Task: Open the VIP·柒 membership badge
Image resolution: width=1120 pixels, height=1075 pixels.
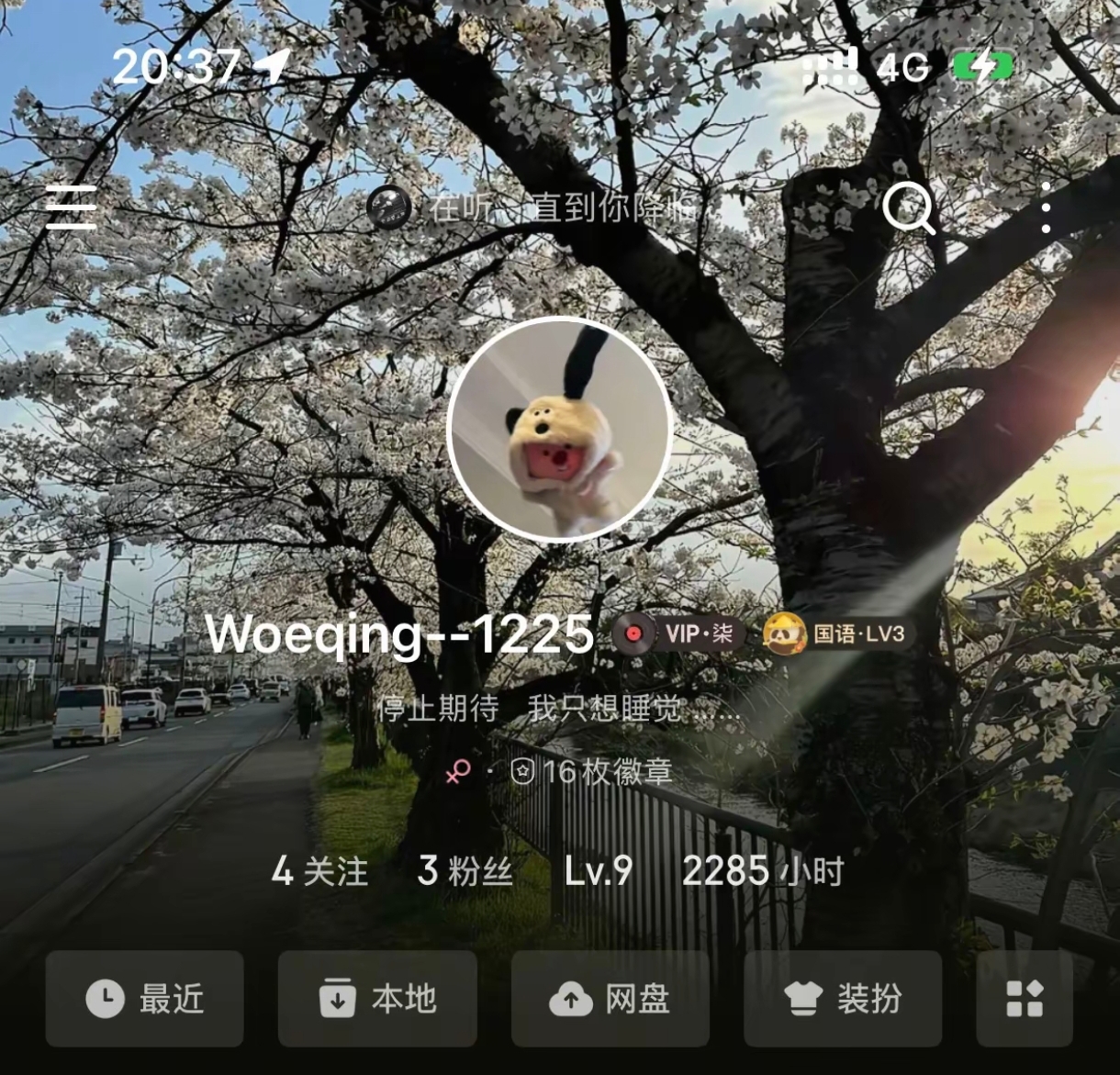Action: 678,634
